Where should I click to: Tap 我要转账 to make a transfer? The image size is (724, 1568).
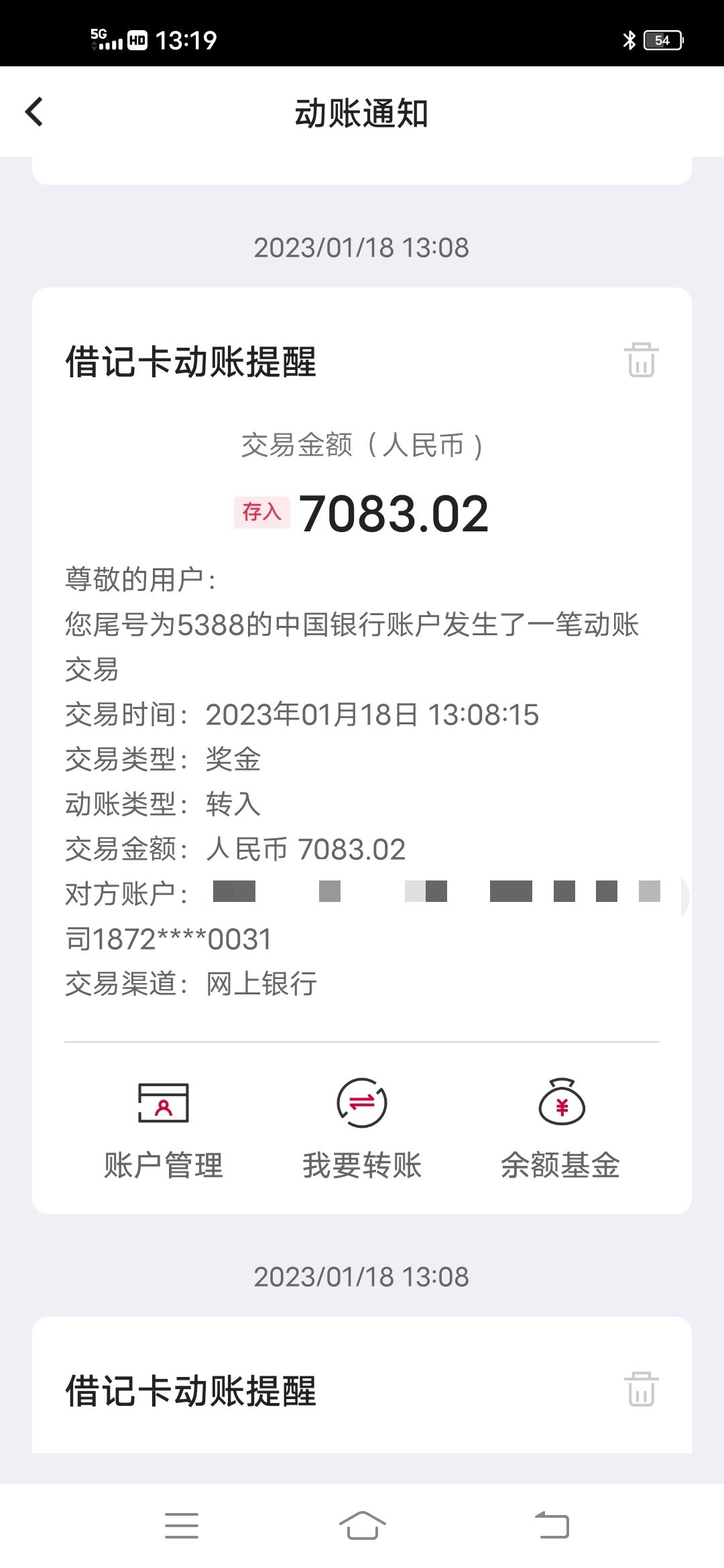point(361,1128)
